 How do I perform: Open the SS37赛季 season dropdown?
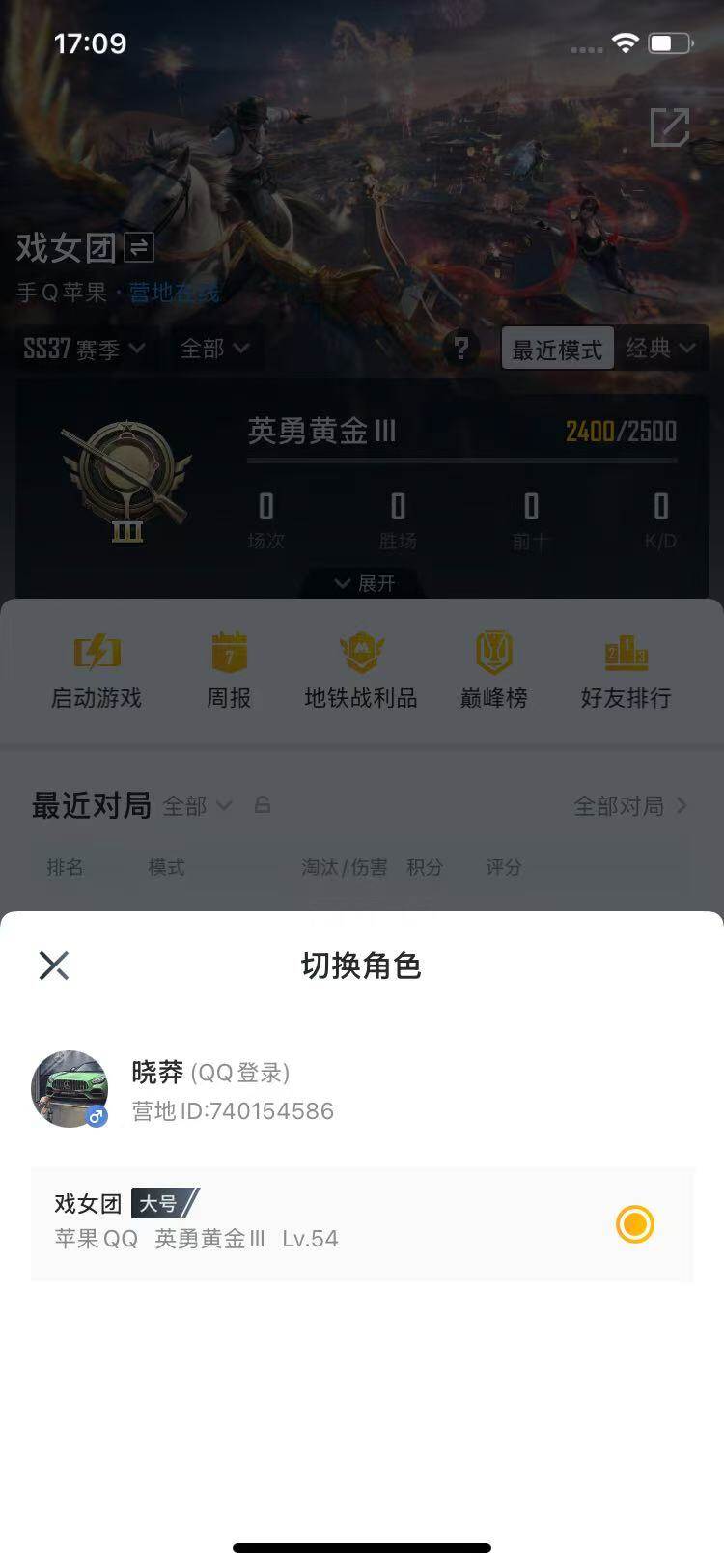(x=82, y=349)
